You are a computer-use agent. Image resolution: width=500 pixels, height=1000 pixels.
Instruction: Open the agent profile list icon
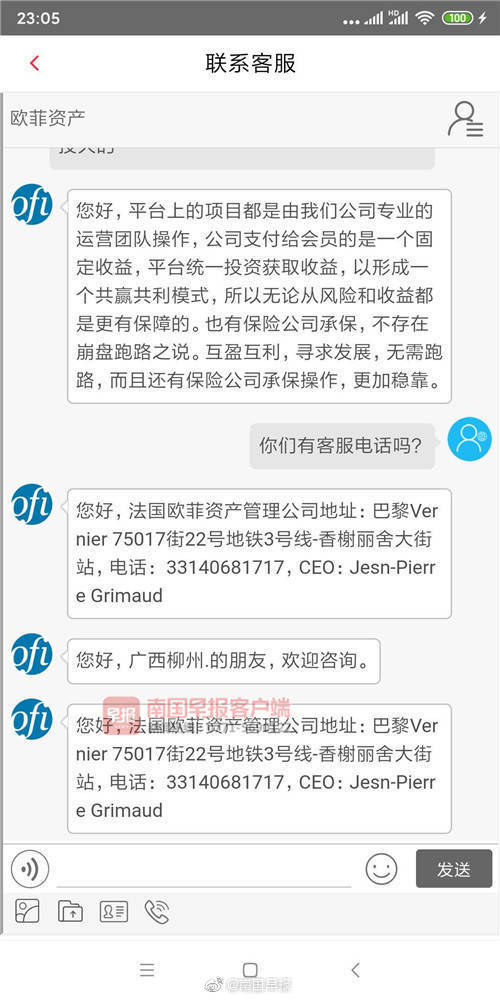[x=465, y=119]
